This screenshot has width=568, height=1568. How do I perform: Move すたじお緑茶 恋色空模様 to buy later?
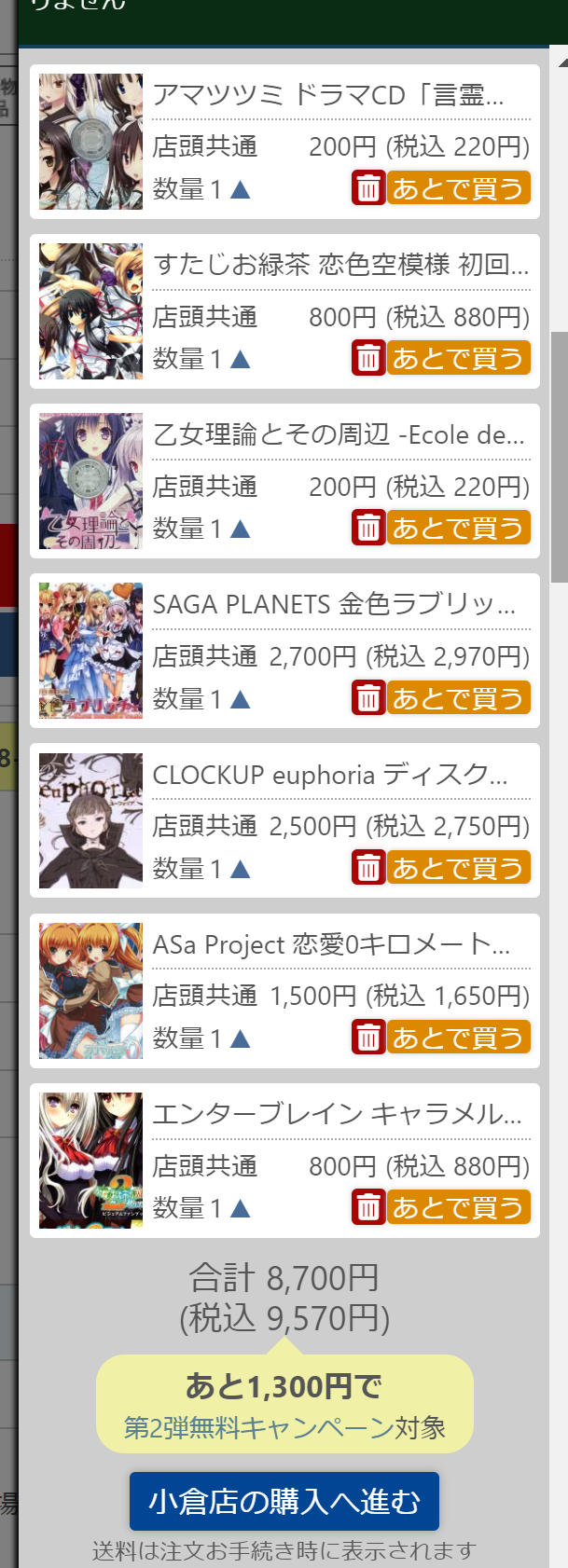(458, 358)
